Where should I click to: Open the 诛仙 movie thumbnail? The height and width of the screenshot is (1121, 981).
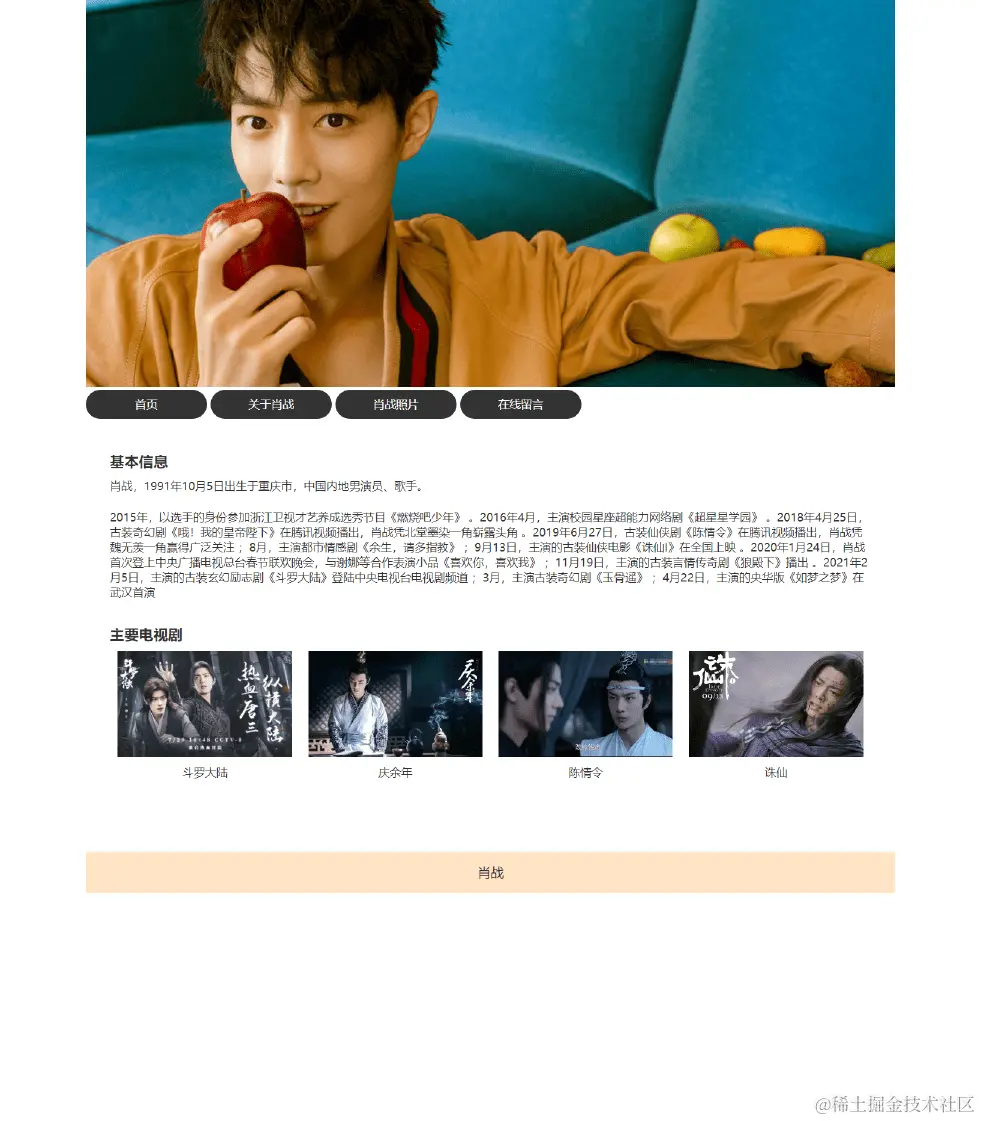point(776,704)
